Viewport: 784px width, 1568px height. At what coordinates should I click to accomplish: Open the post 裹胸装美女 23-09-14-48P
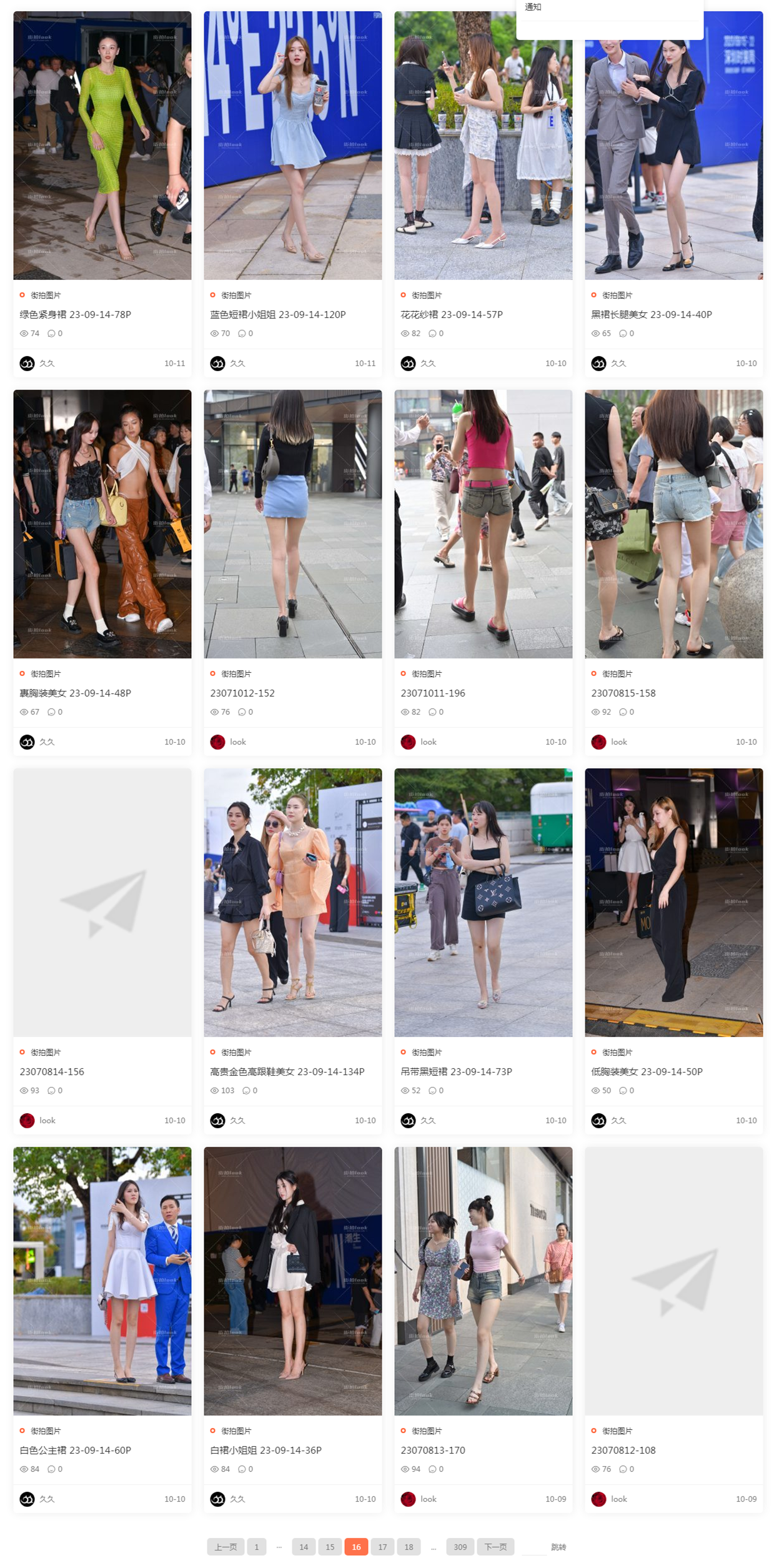75,693
